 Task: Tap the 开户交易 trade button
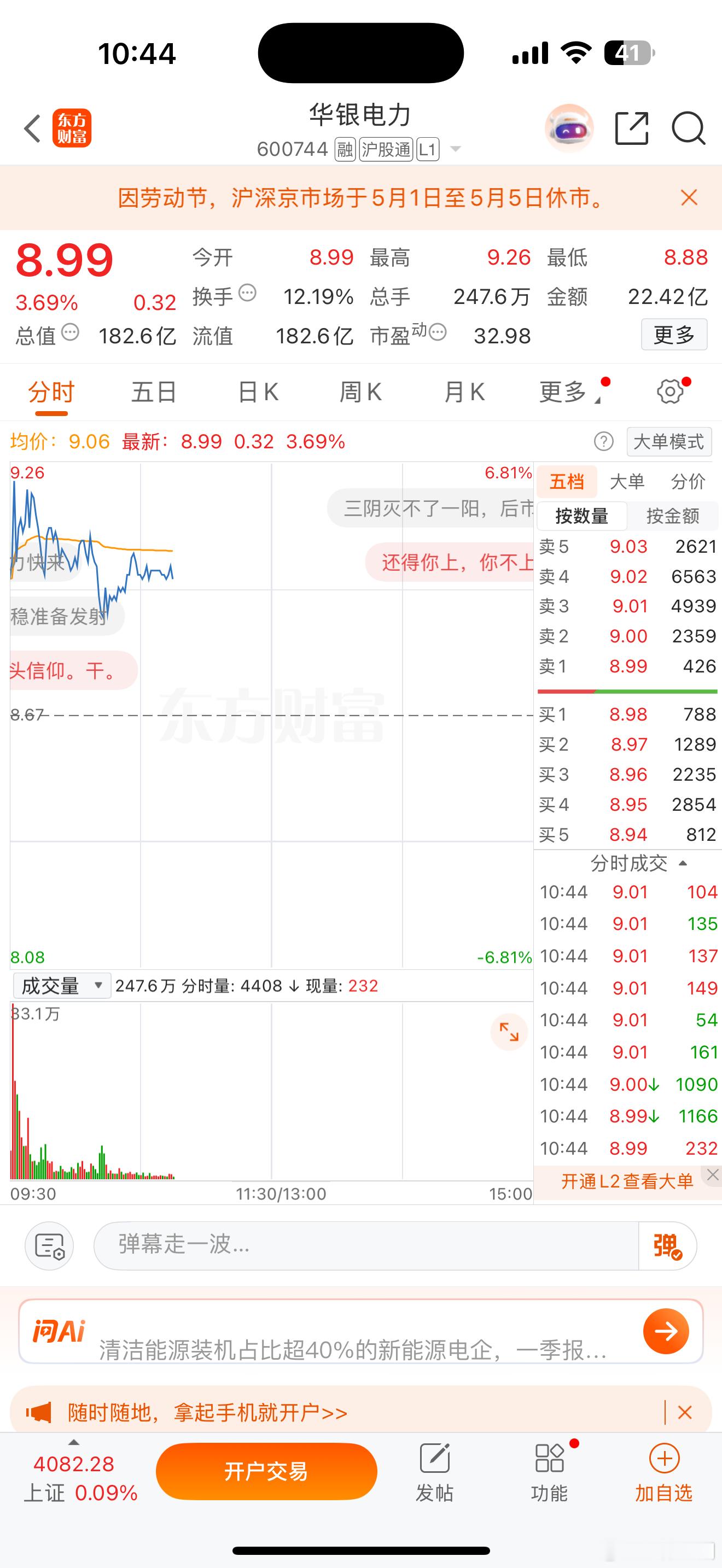266,1470
